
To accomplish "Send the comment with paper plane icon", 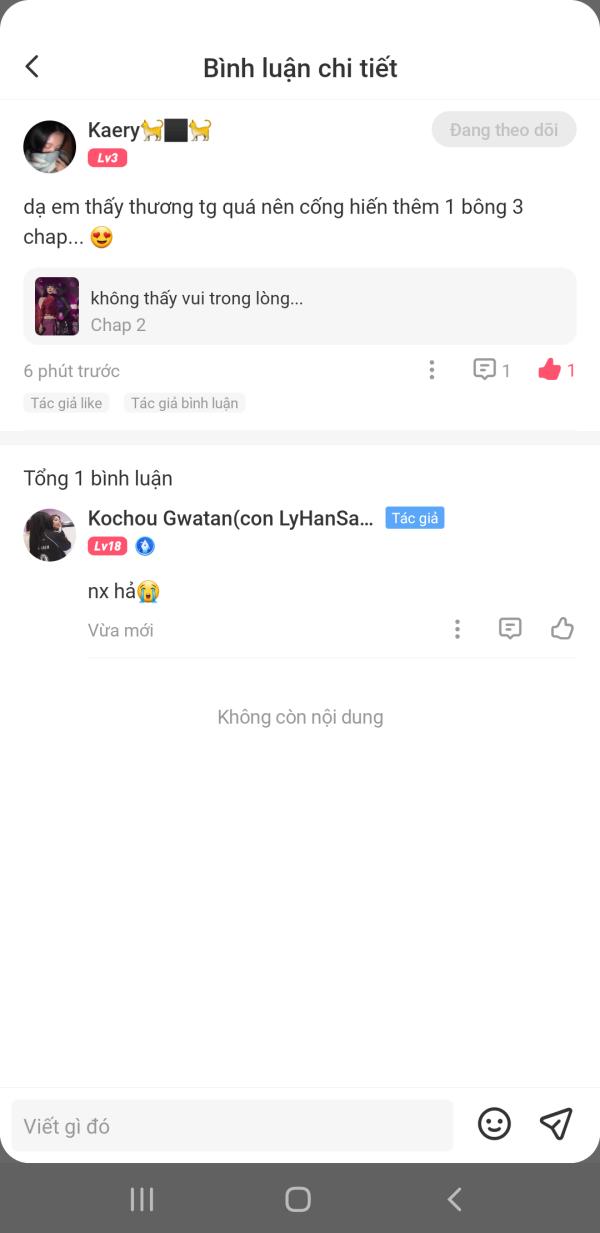I will (x=556, y=1124).
